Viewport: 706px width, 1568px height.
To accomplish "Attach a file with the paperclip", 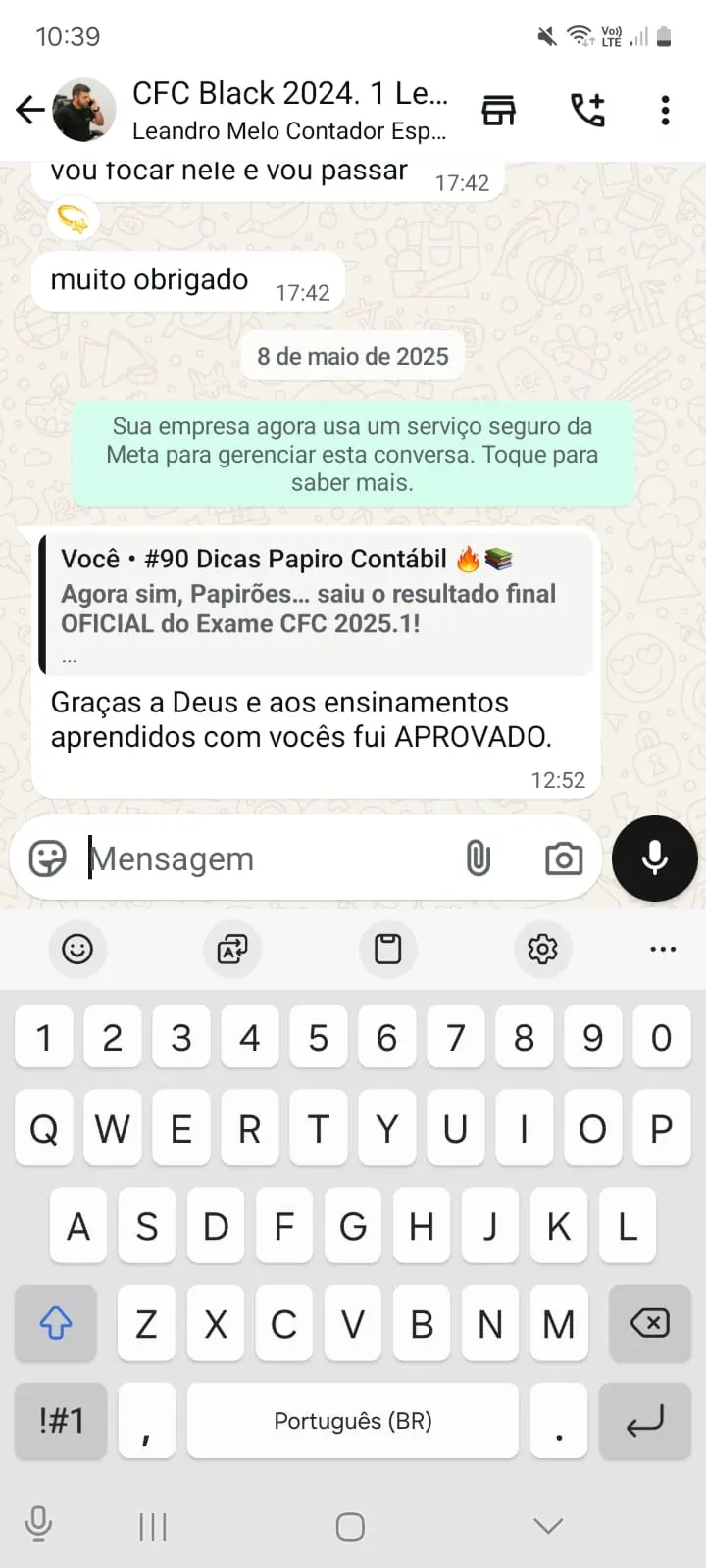I will (x=478, y=858).
